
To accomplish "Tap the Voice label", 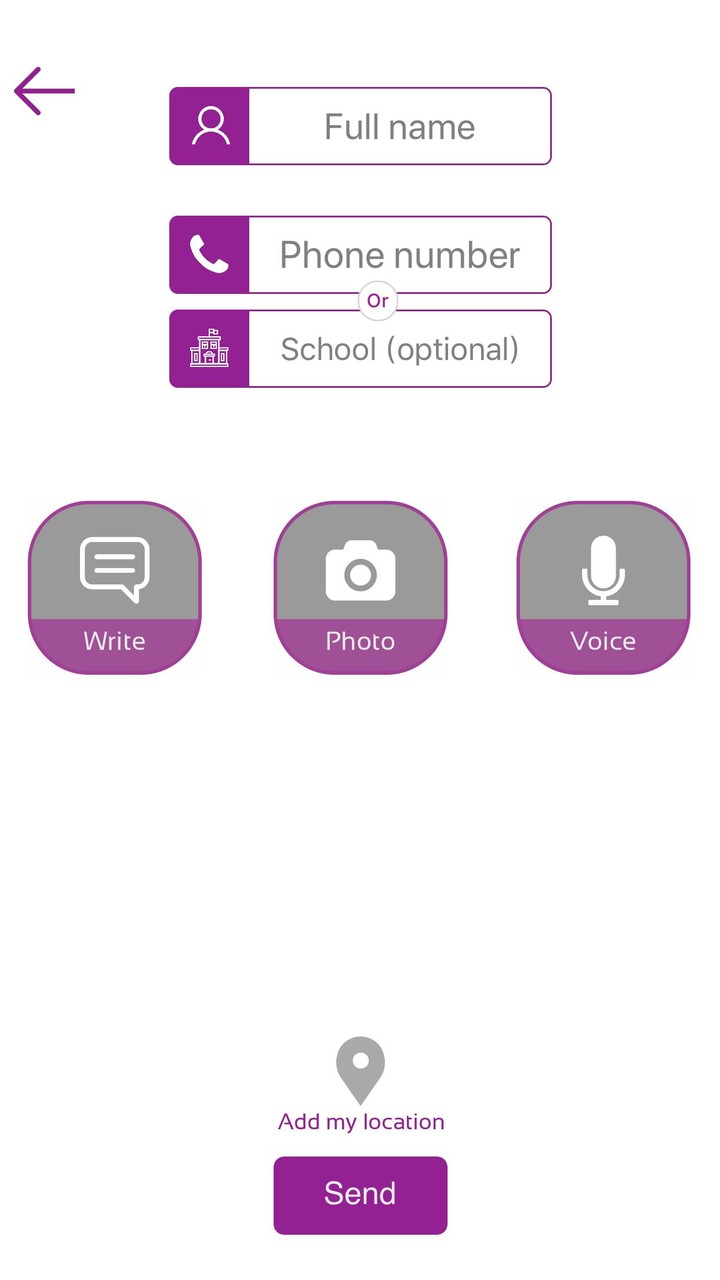I will click(x=602, y=641).
